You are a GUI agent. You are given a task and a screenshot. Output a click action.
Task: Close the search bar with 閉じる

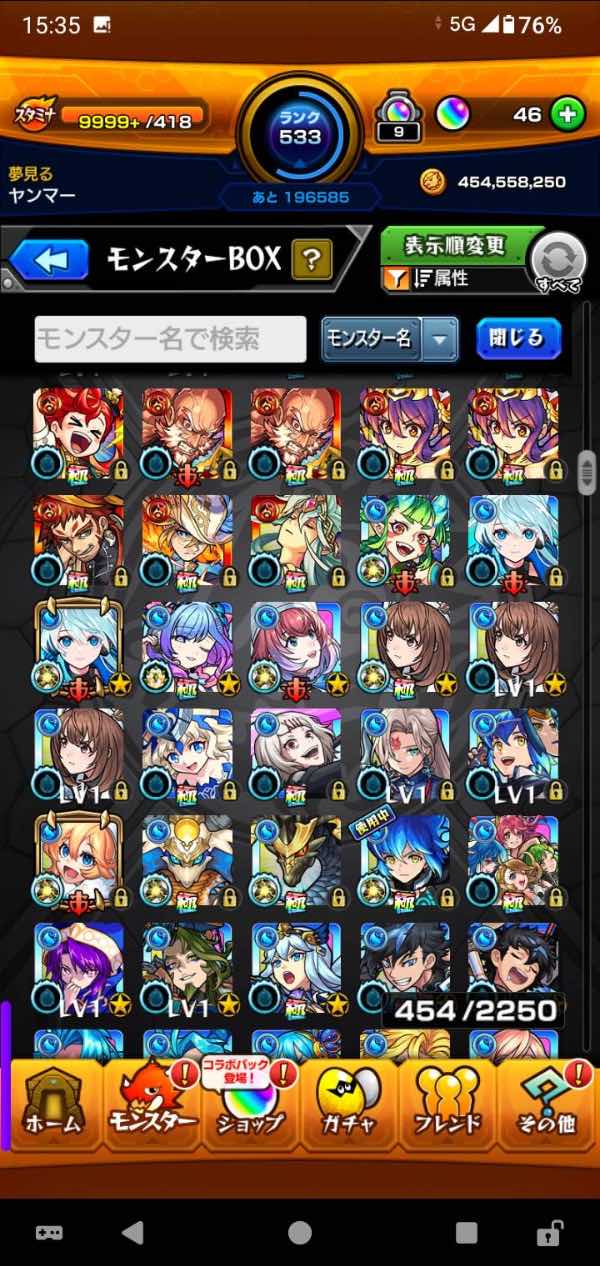[x=518, y=339]
